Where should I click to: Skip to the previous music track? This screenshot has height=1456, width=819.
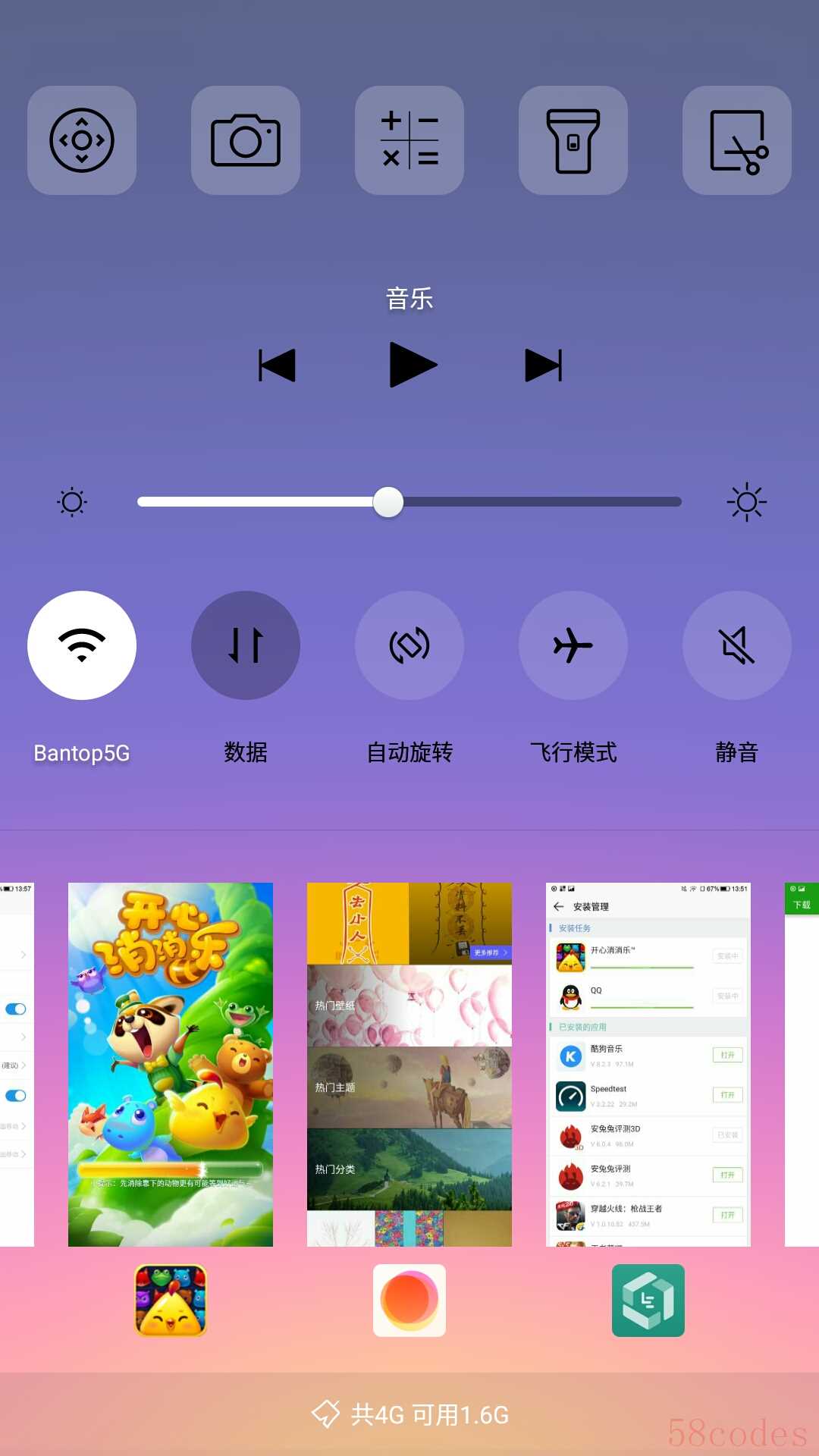point(277,366)
